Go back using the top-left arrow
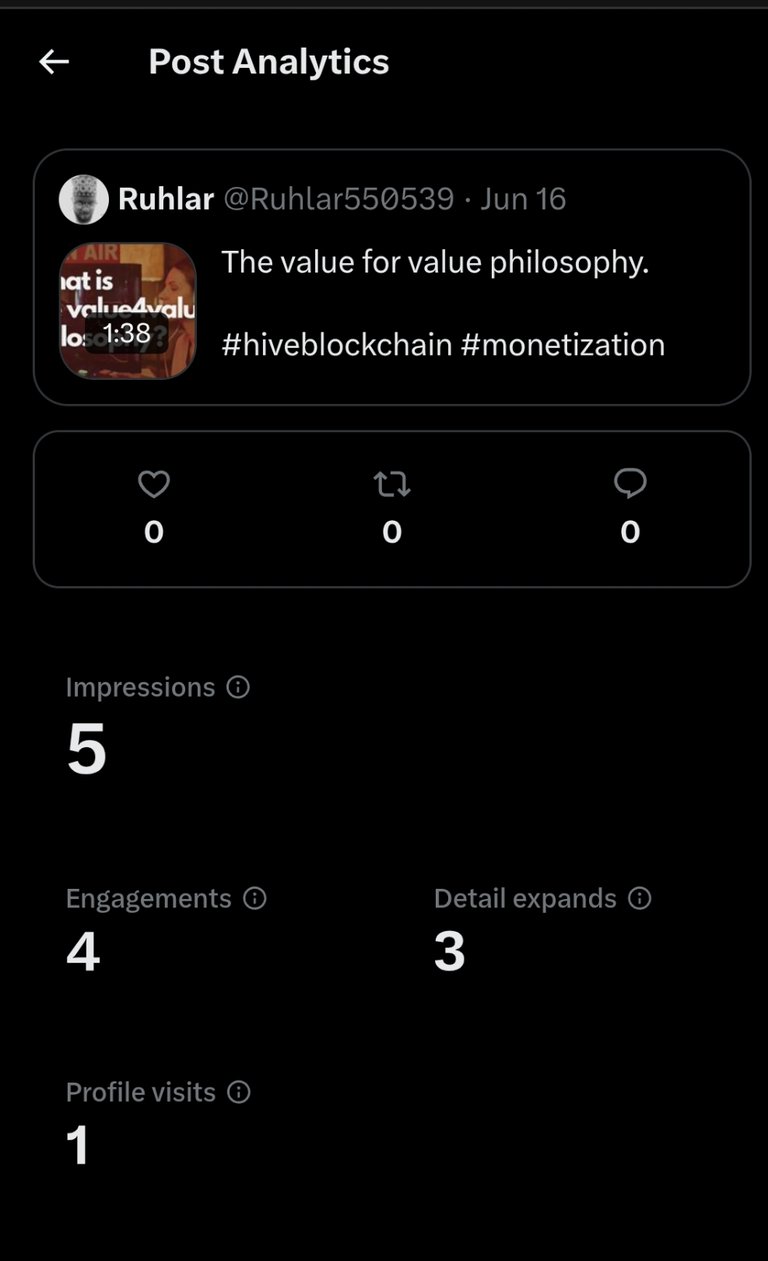768x1261 pixels. tap(54, 62)
